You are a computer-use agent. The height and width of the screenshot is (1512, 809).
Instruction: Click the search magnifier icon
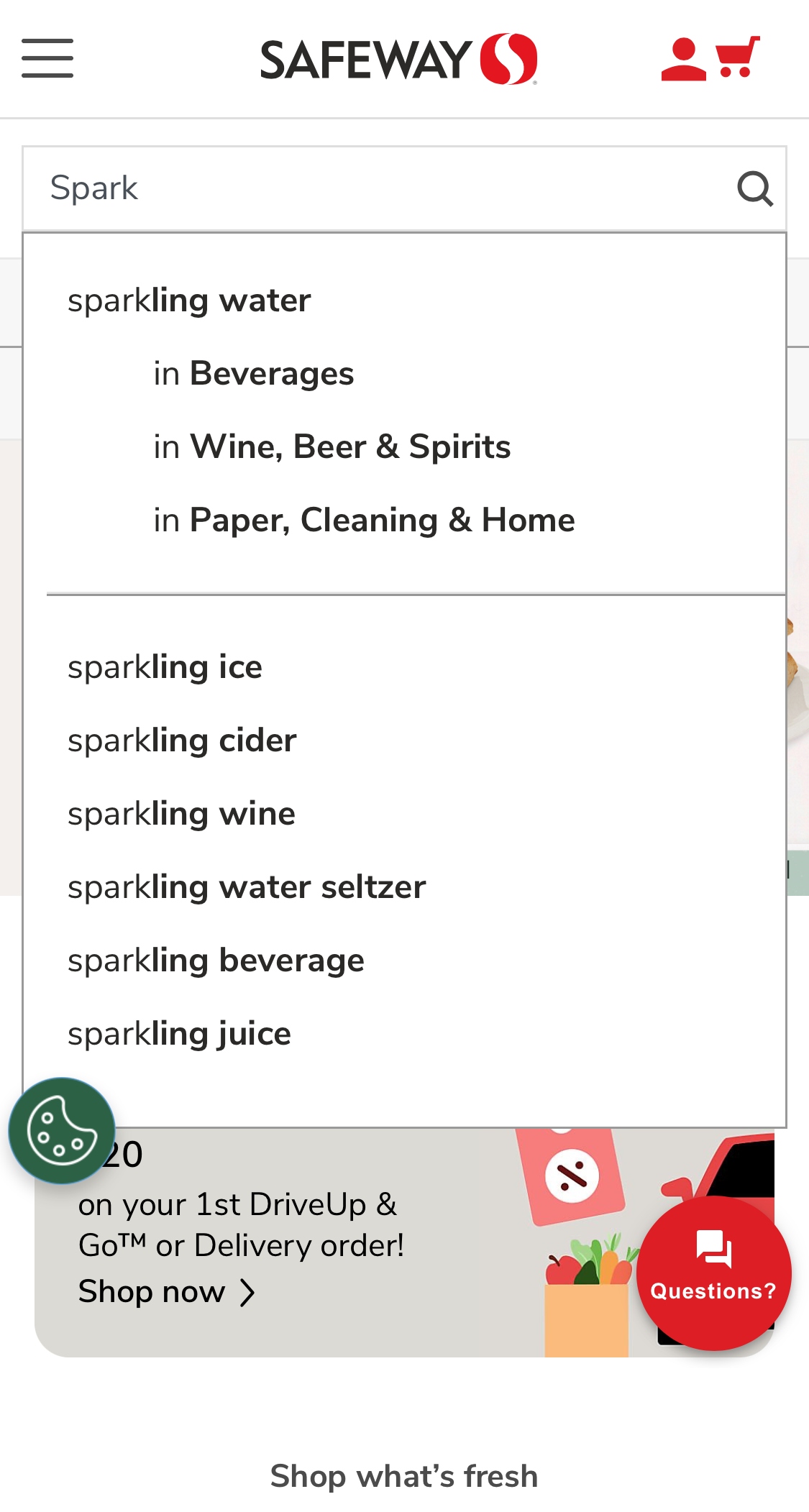tap(754, 188)
